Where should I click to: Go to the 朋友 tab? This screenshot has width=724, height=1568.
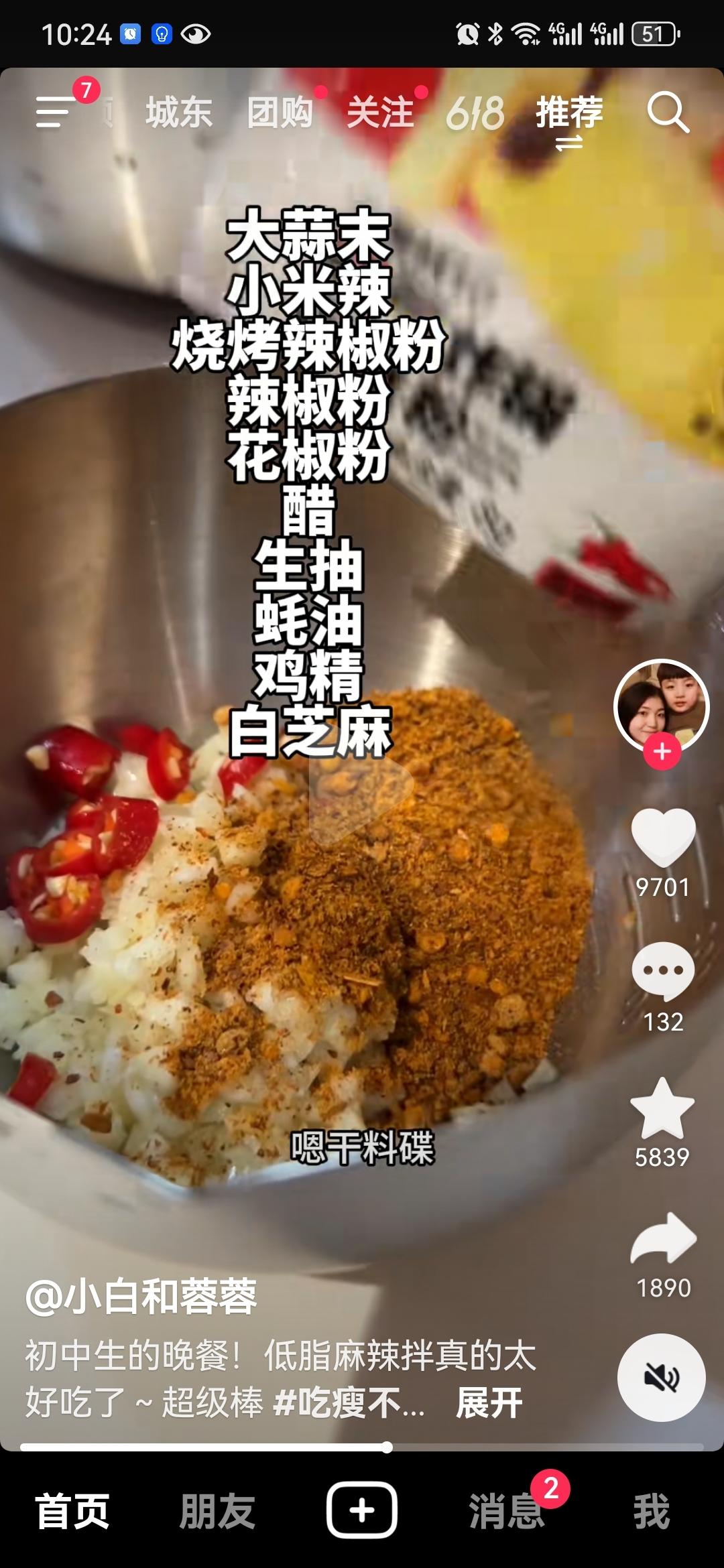(x=217, y=1511)
